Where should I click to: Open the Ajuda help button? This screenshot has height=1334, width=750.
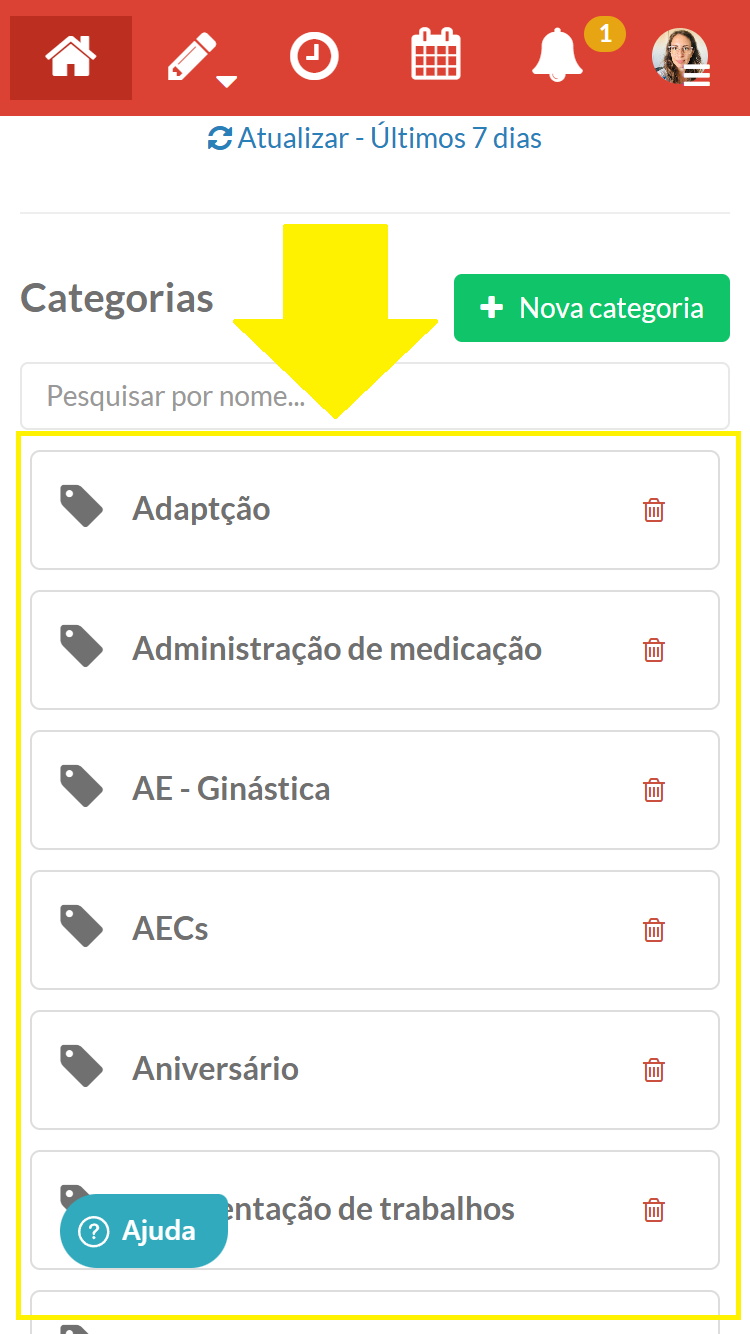coord(144,1231)
